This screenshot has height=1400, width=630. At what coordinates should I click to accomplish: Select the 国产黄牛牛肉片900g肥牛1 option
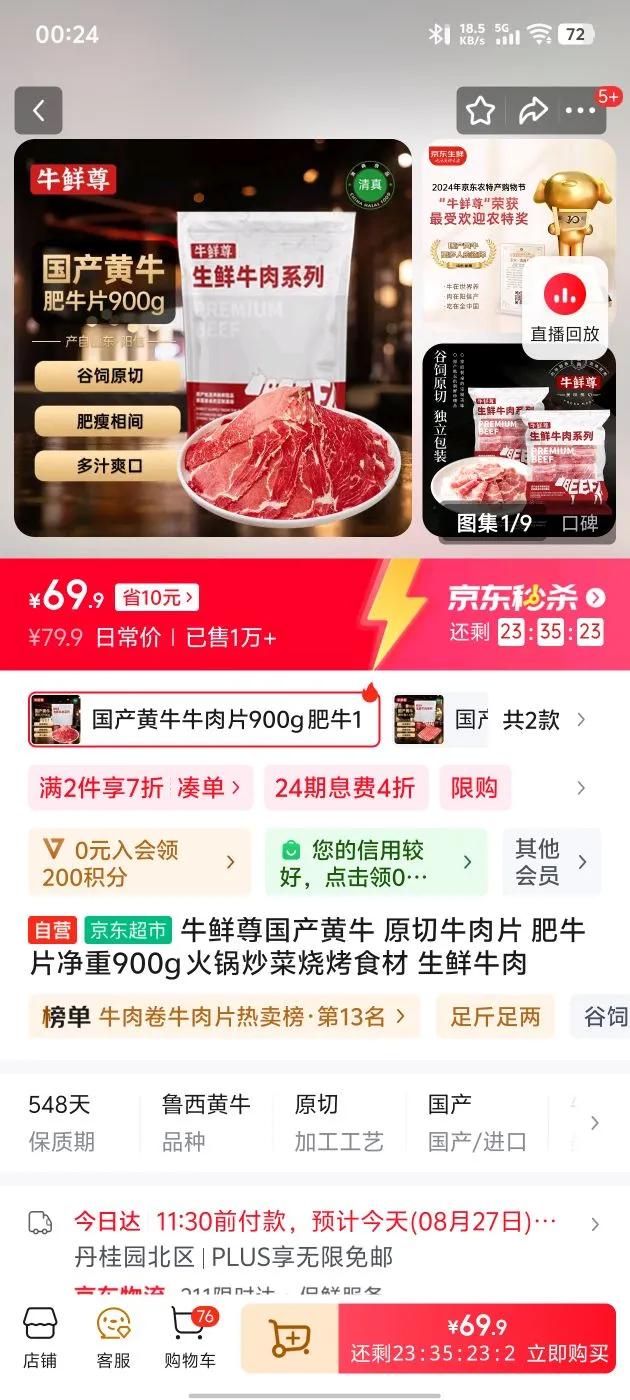pos(205,720)
